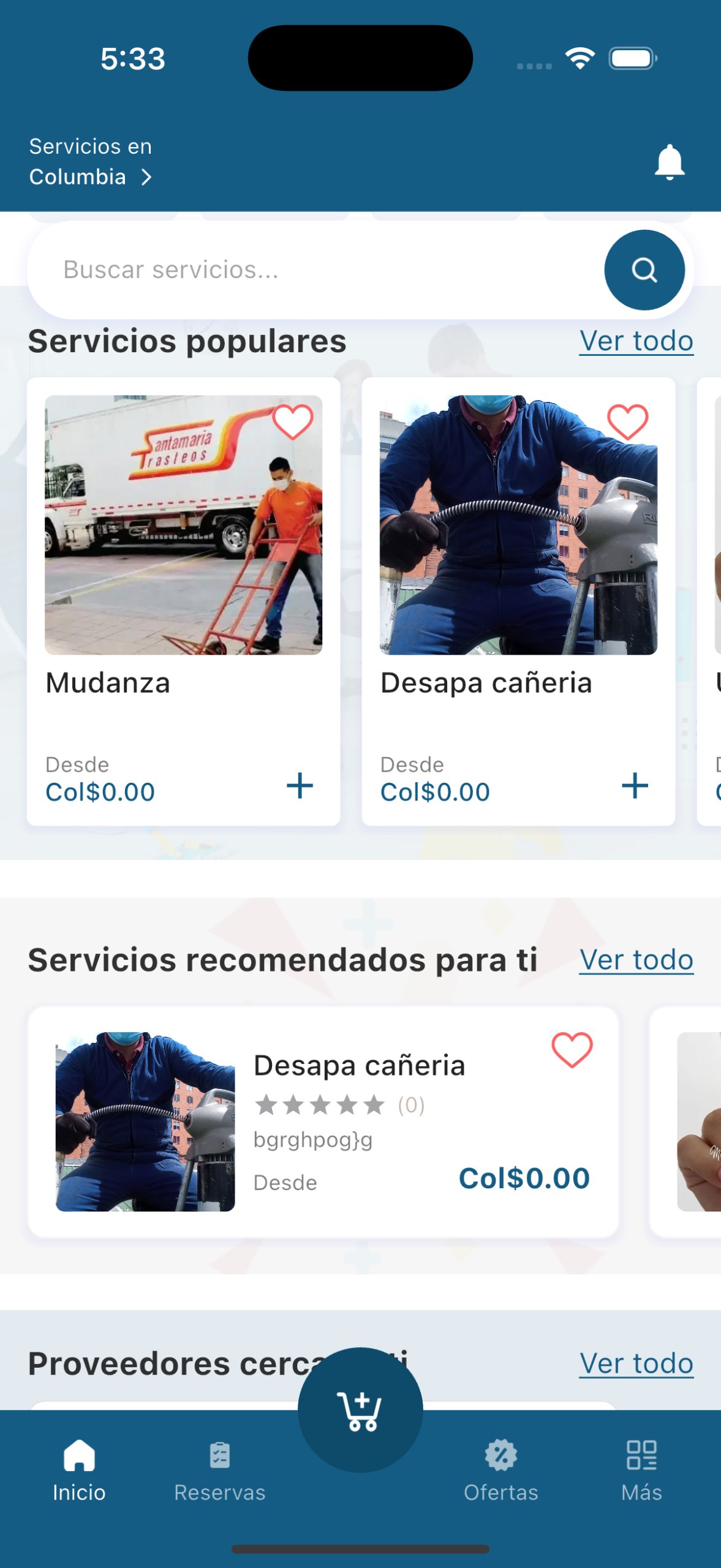Open notifications via the bell icon
Viewport: 721px width, 1568px height.
point(670,162)
